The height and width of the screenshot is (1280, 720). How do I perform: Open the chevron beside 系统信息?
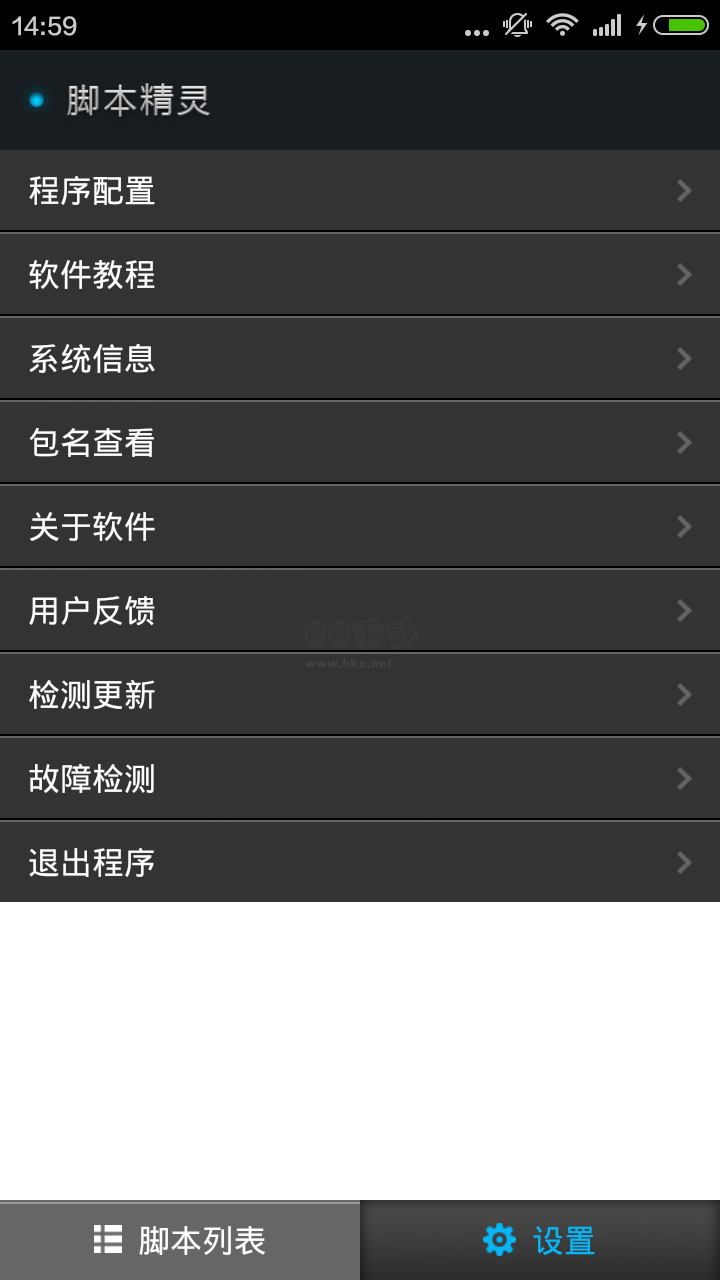click(684, 358)
